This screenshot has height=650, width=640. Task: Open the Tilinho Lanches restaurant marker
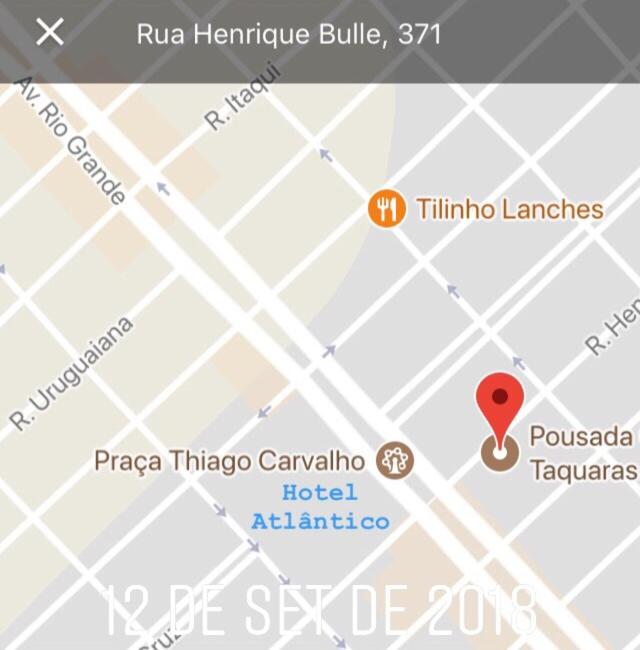pyautogui.click(x=386, y=209)
